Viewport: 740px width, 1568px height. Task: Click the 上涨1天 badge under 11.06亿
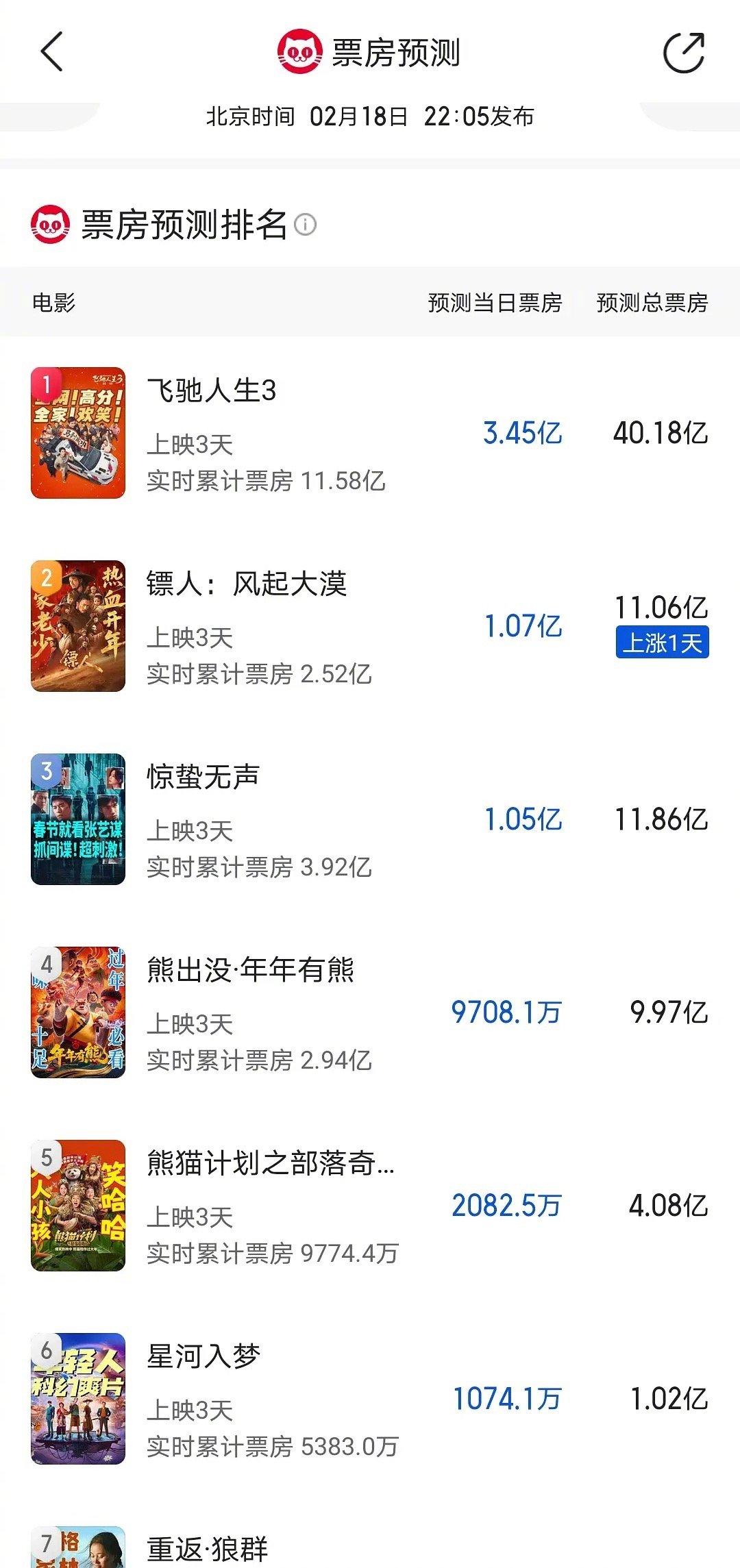(x=662, y=643)
